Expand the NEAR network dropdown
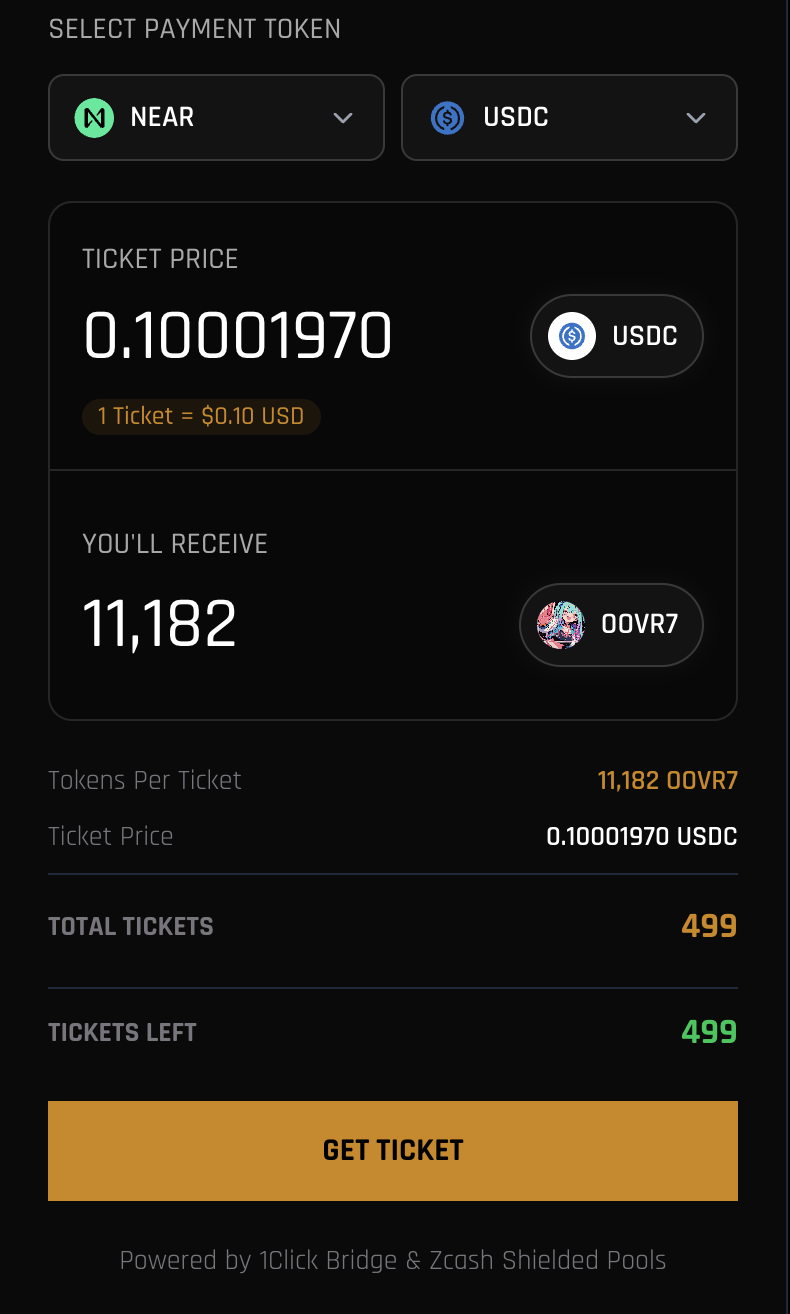 (x=216, y=118)
